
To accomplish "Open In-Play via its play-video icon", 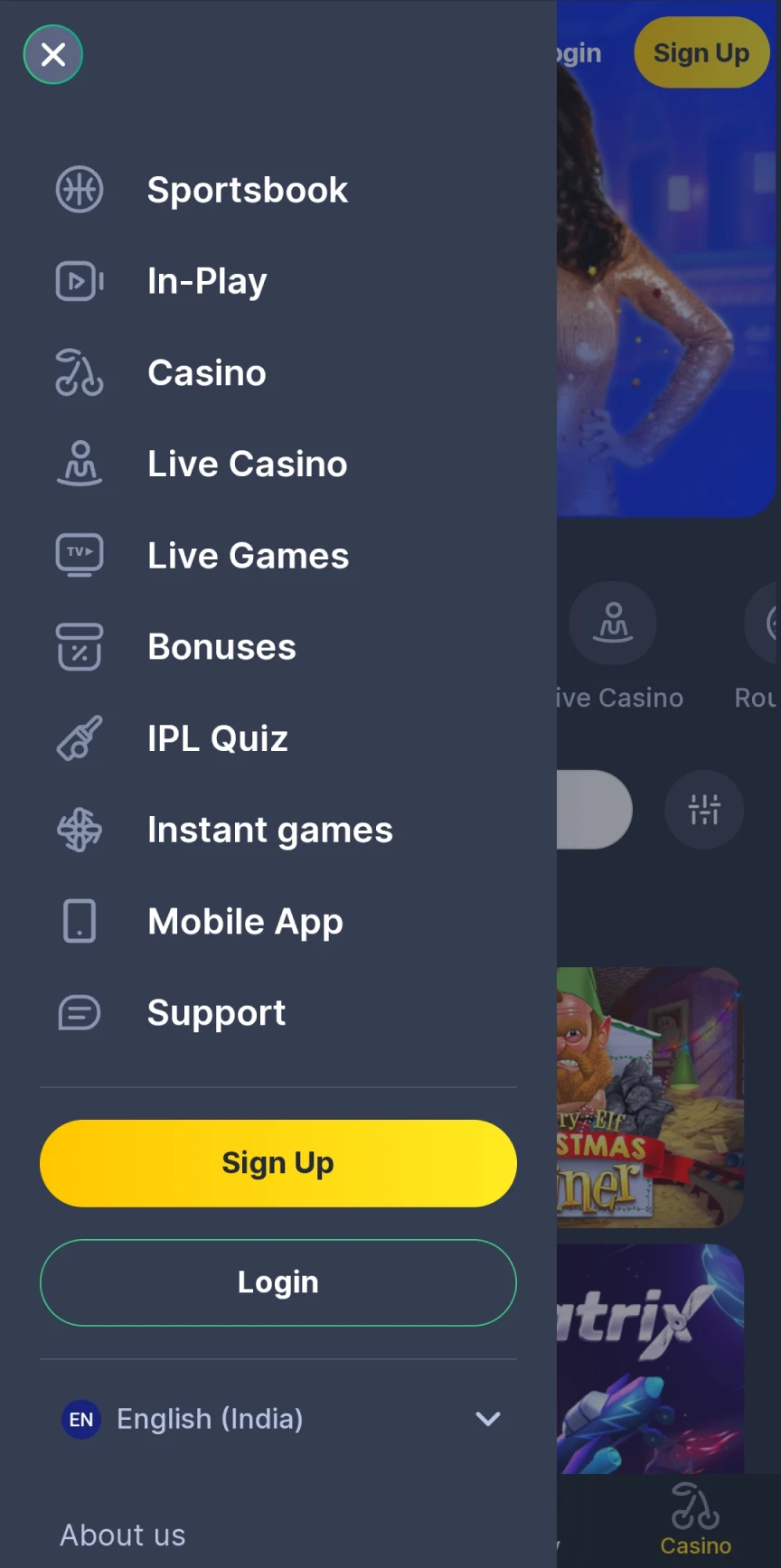I will (80, 281).
